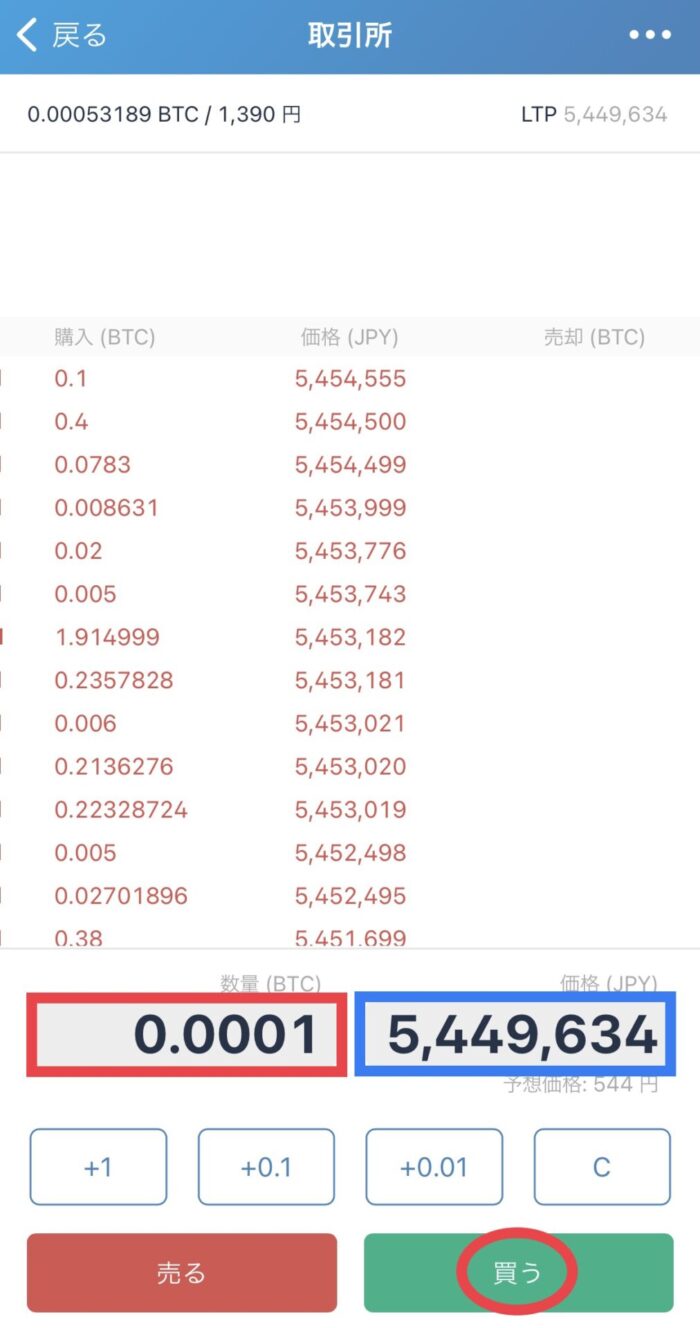
Task: Increase quantity using the +0.1 button
Action: click(x=266, y=1167)
